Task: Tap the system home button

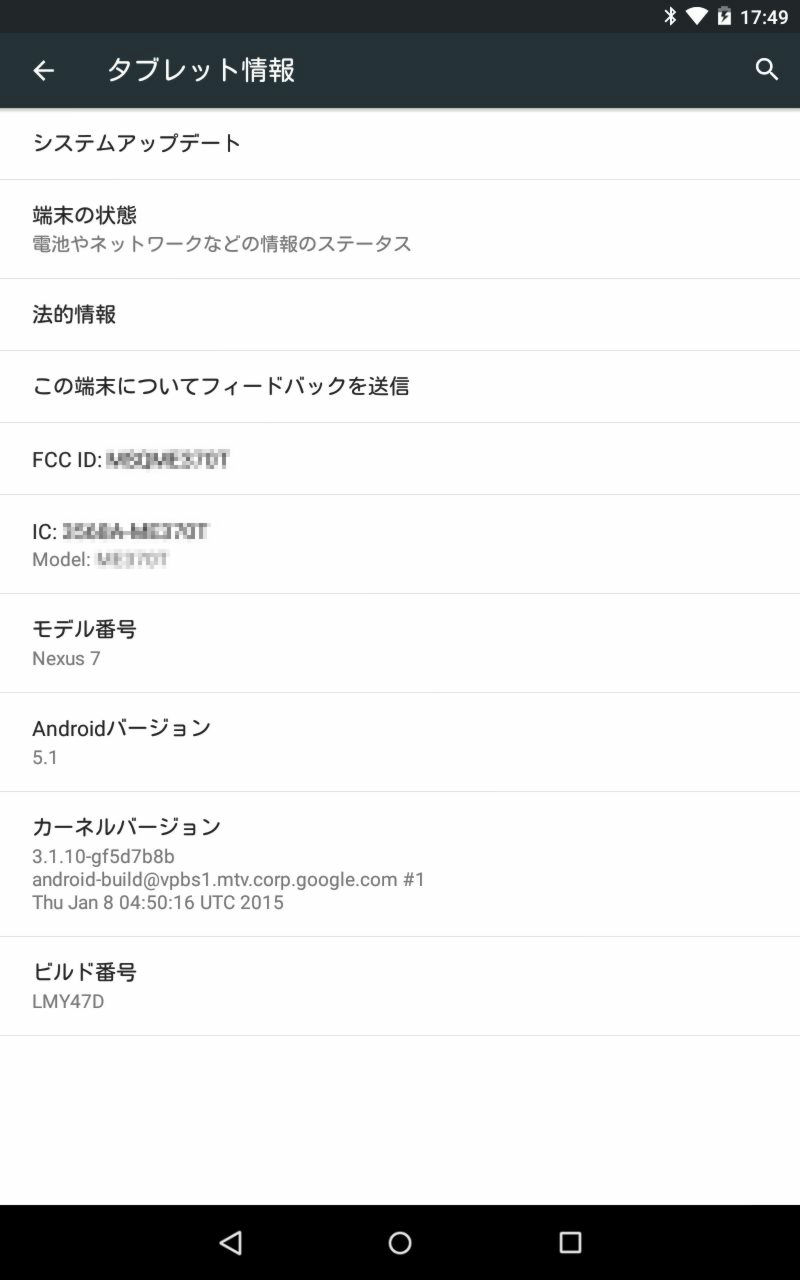Action: coord(400,1242)
